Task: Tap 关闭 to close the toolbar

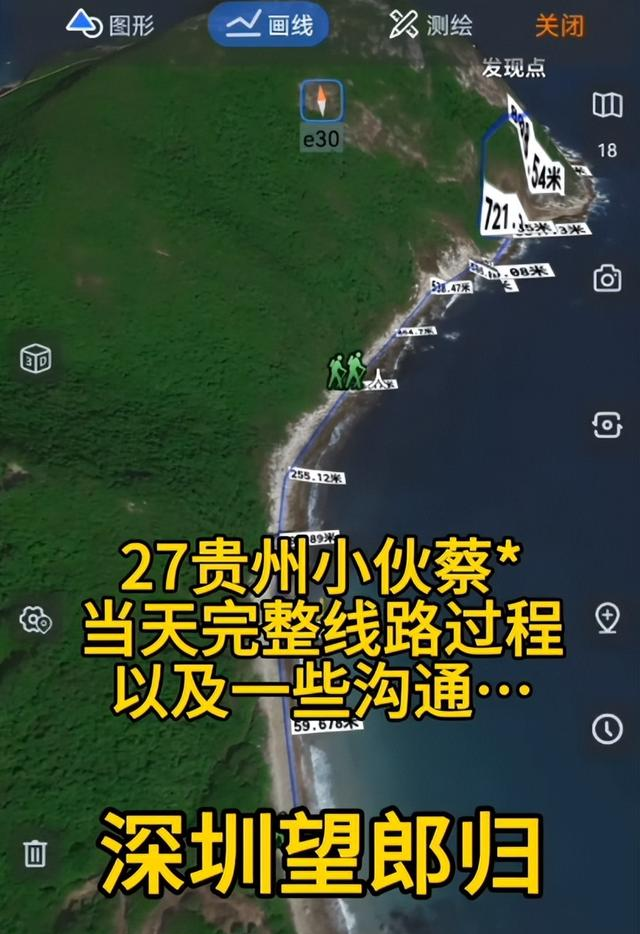Action: [559, 24]
